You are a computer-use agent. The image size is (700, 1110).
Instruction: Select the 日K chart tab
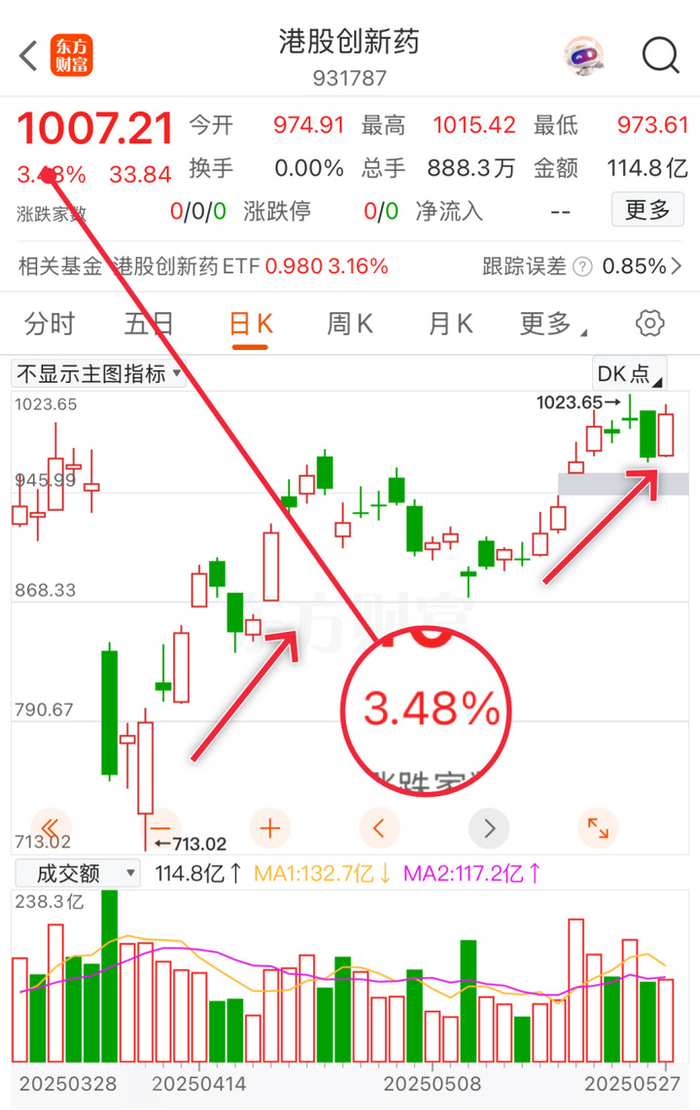[251, 324]
